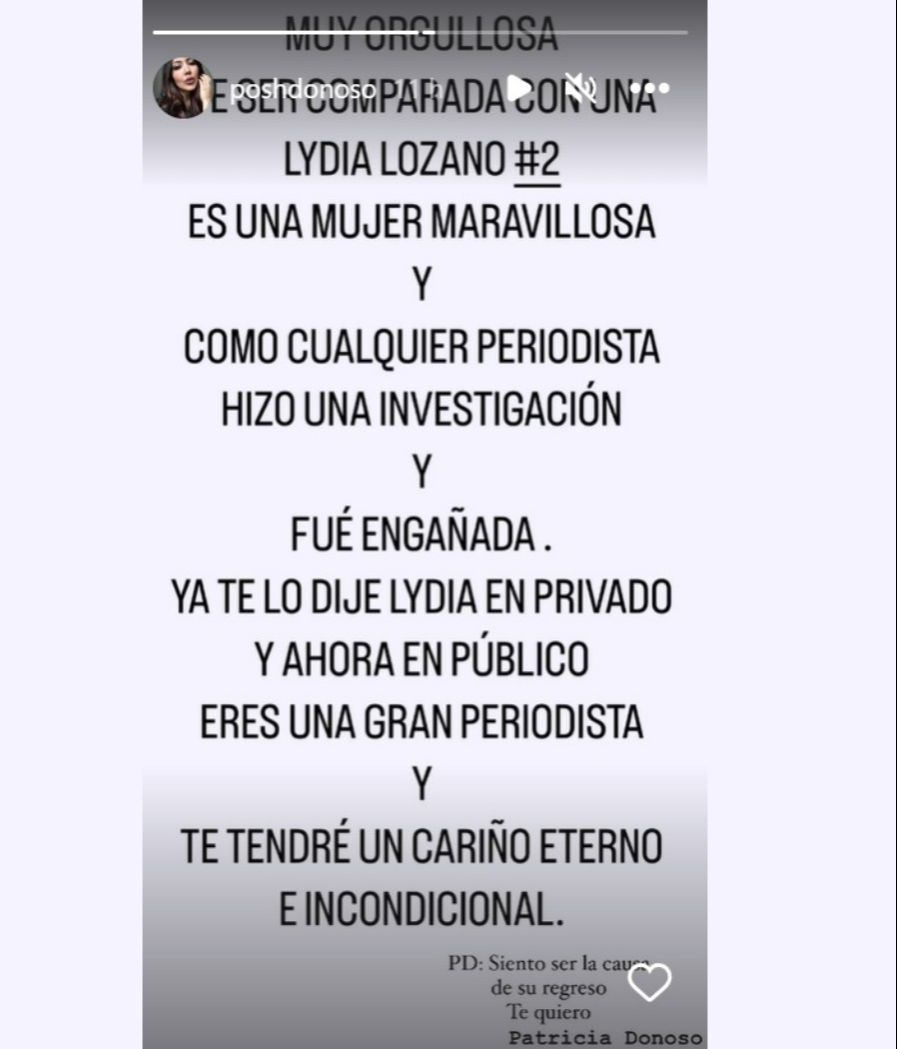Open options from the top-right menu dots
Image resolution: width=897 pixels, height=1049 pixels.
(x=650, y=88)
